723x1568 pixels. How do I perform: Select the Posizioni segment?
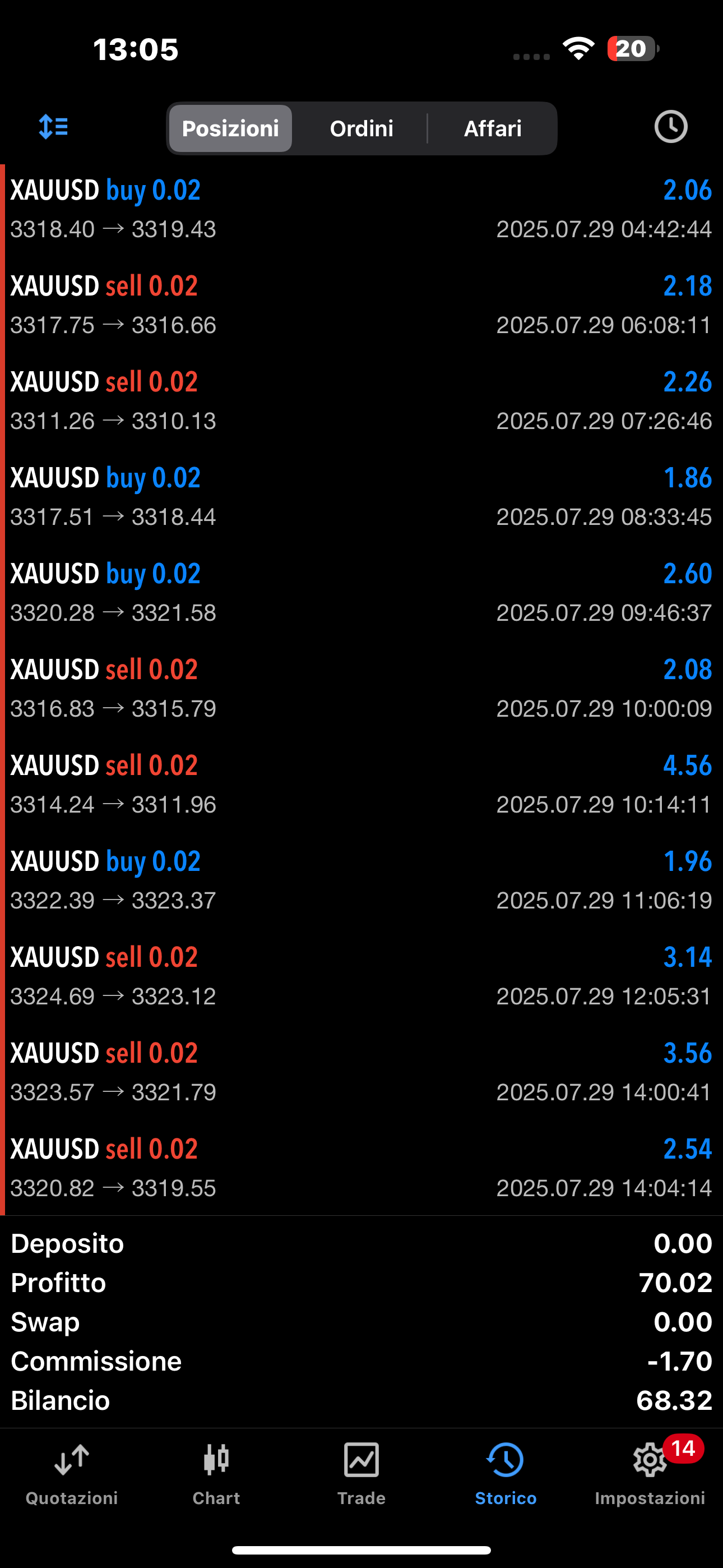(x=231, y=128)
